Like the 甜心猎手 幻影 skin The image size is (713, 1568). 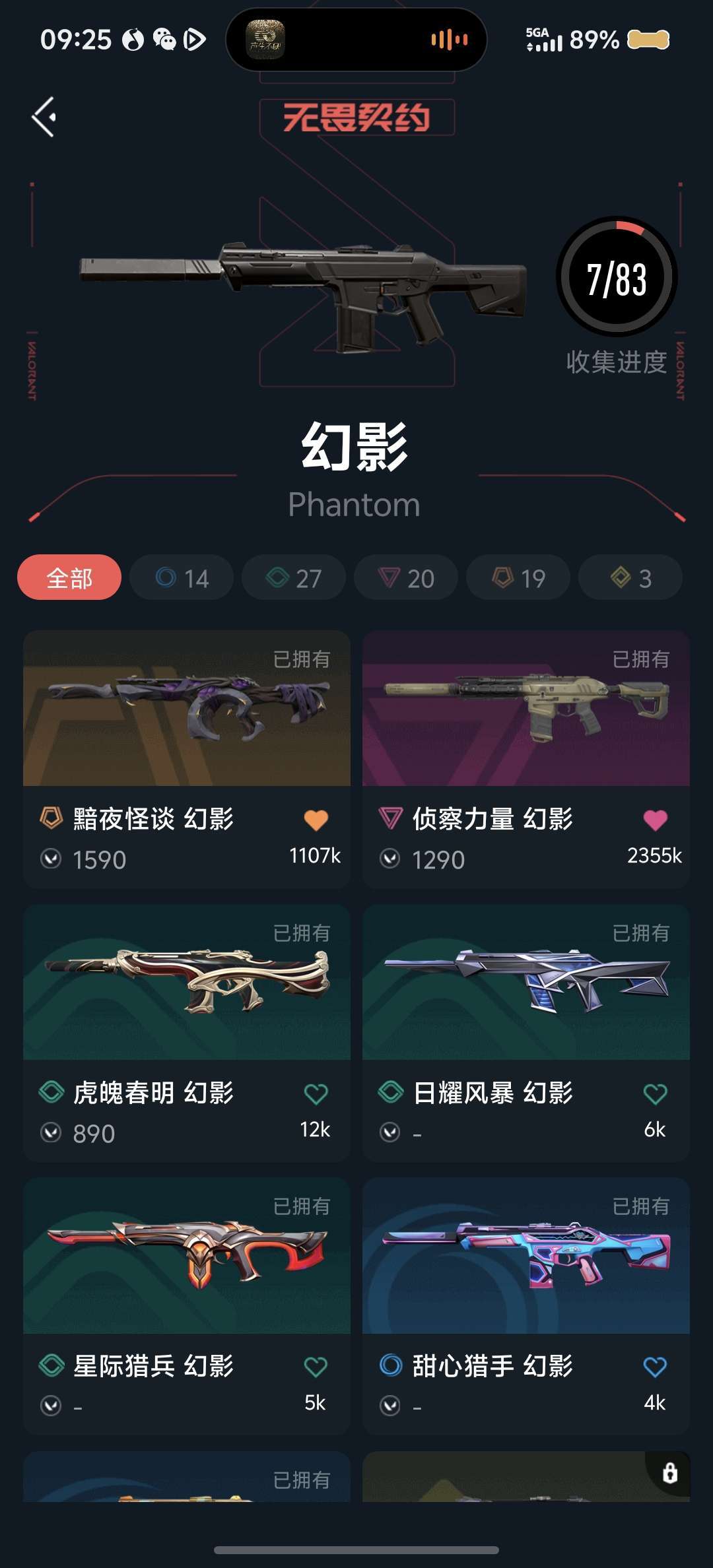(655, 1367)
